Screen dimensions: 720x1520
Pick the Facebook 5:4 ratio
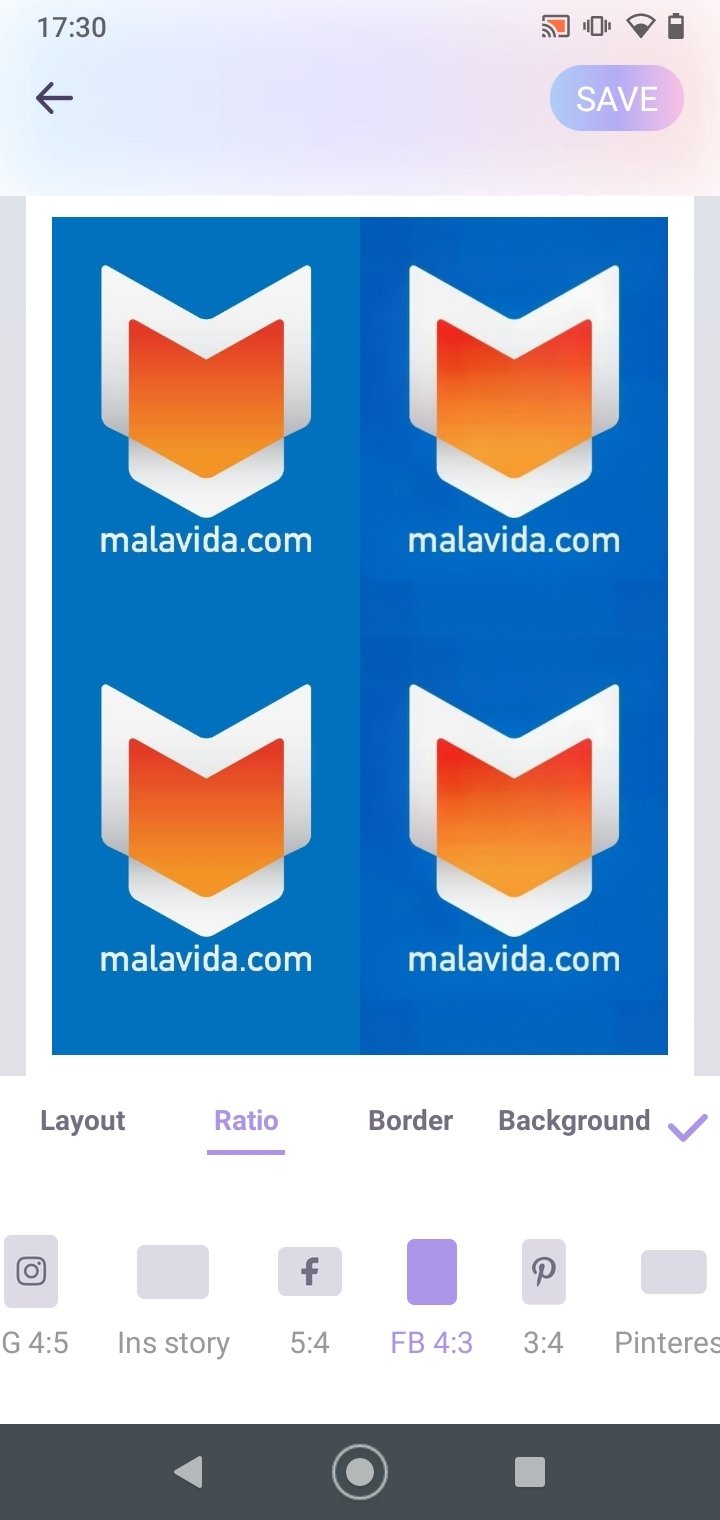coord(310,1297)
